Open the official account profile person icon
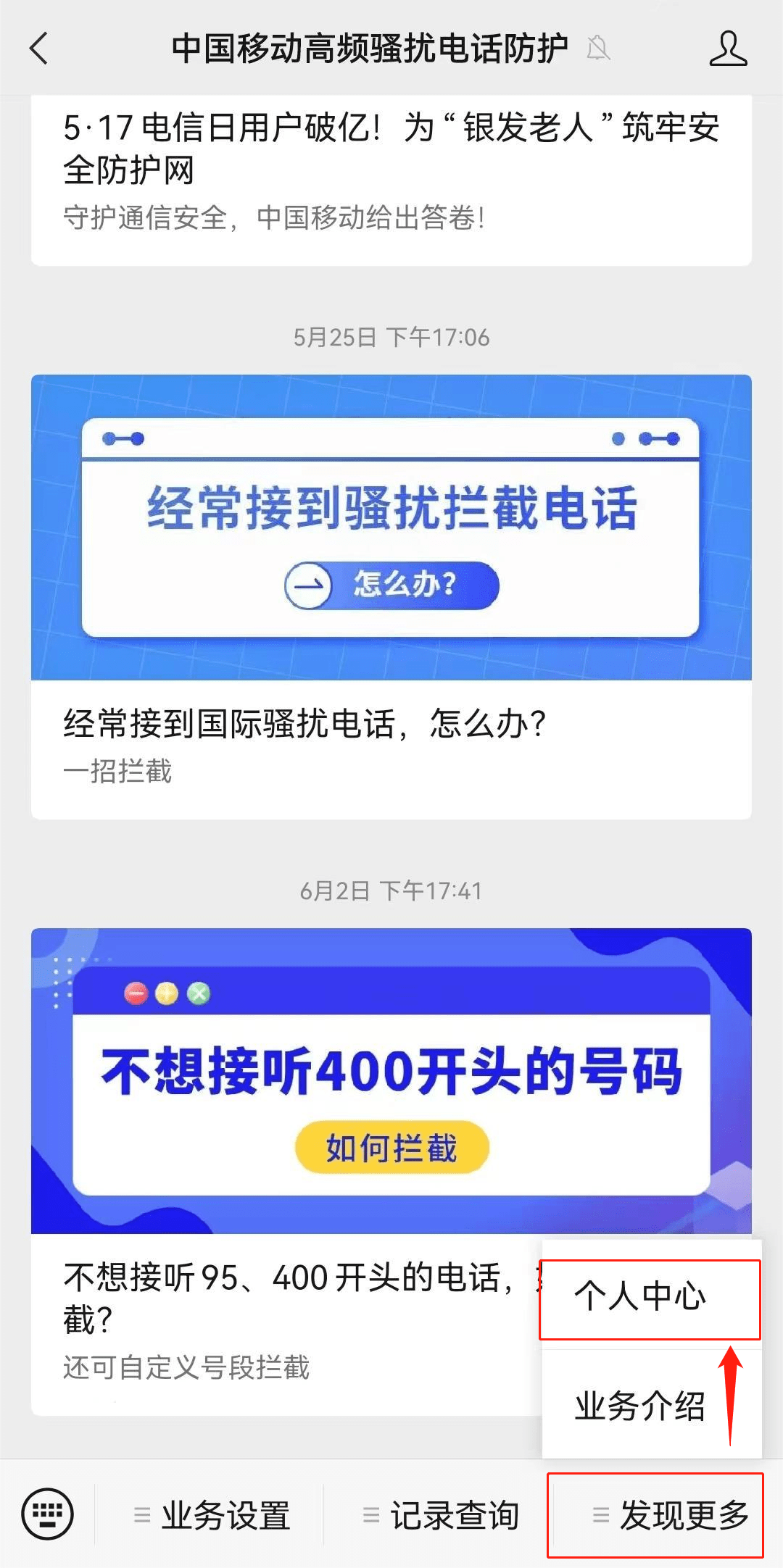The width and height of the screenshot is (783, 1568). (729, 49)
